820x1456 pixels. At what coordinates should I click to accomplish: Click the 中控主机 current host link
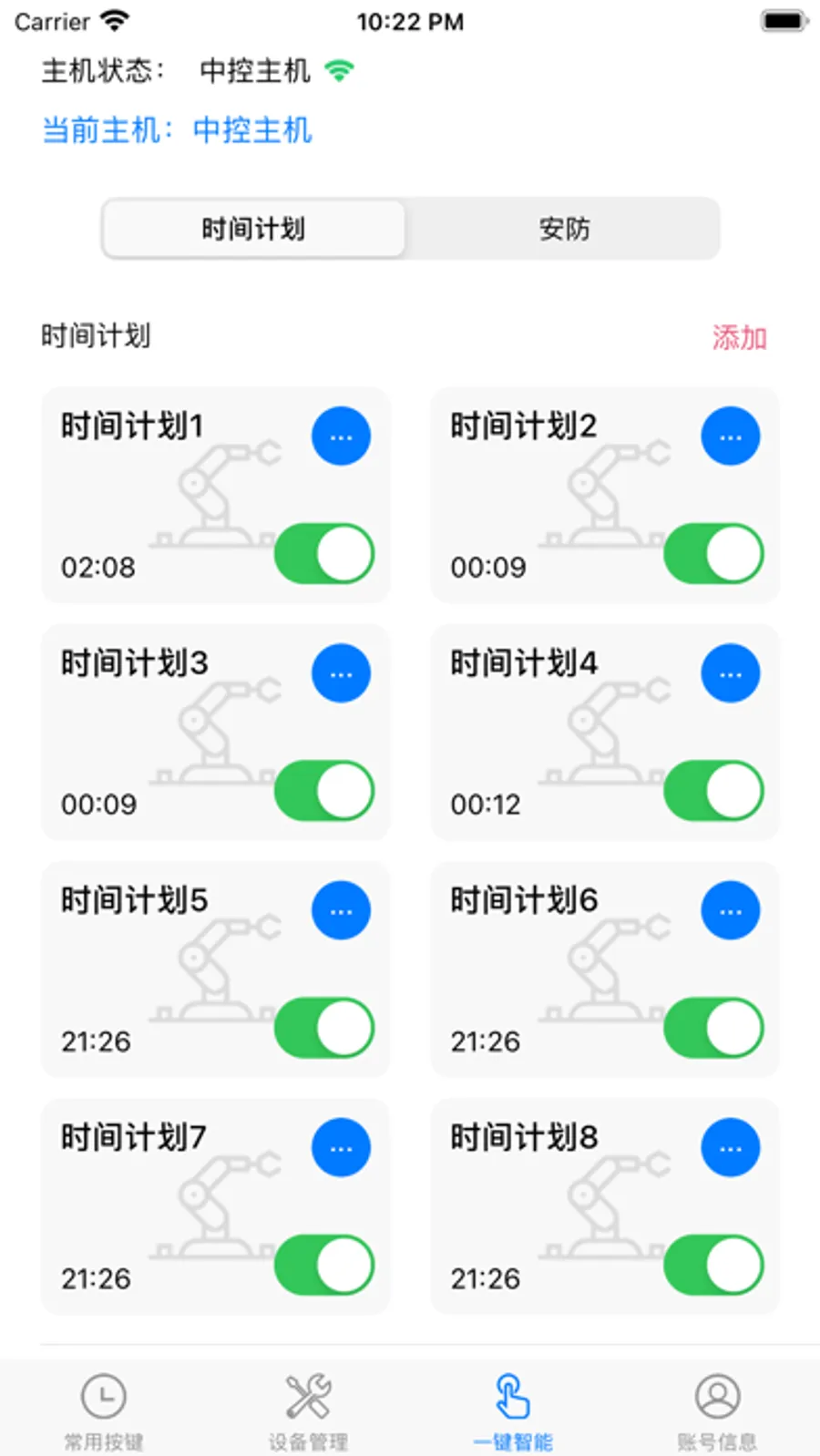(x=252, y=131)
